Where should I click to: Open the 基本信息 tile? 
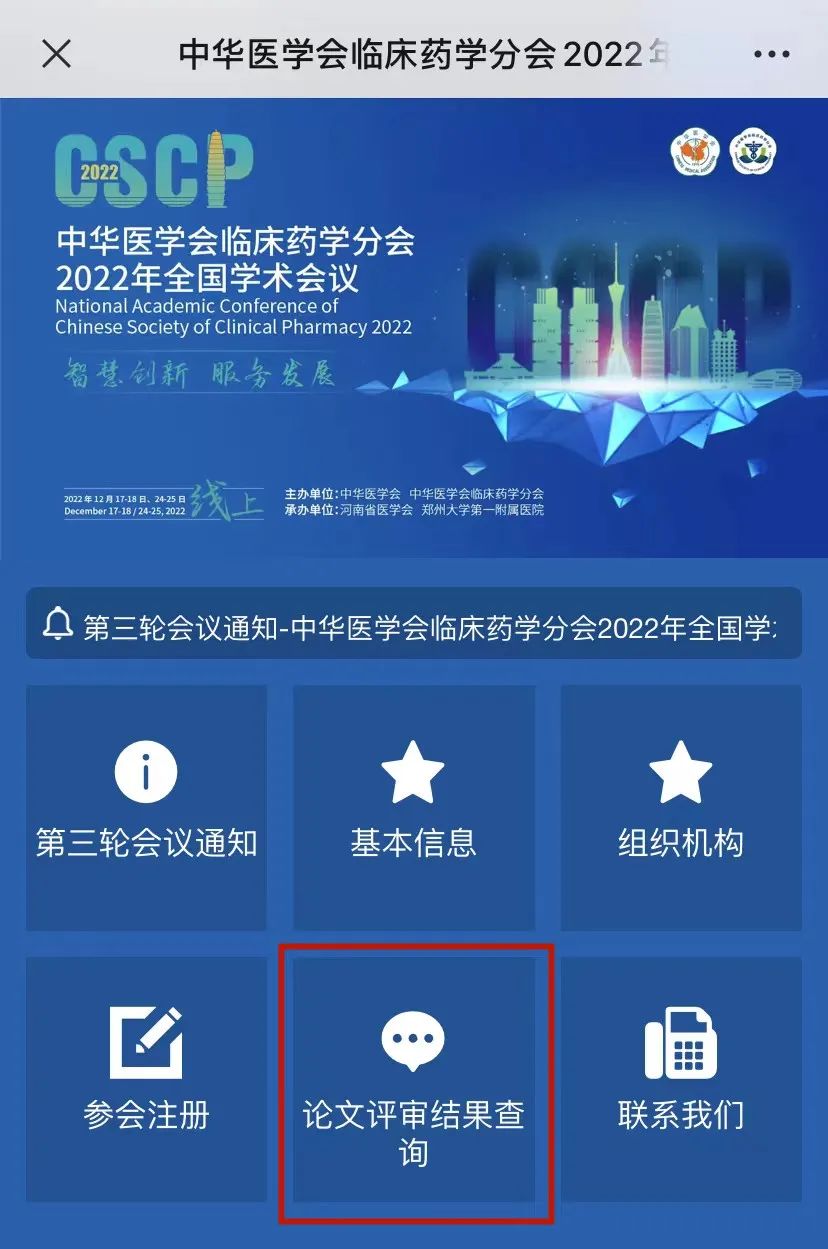(x=413, y=807)
